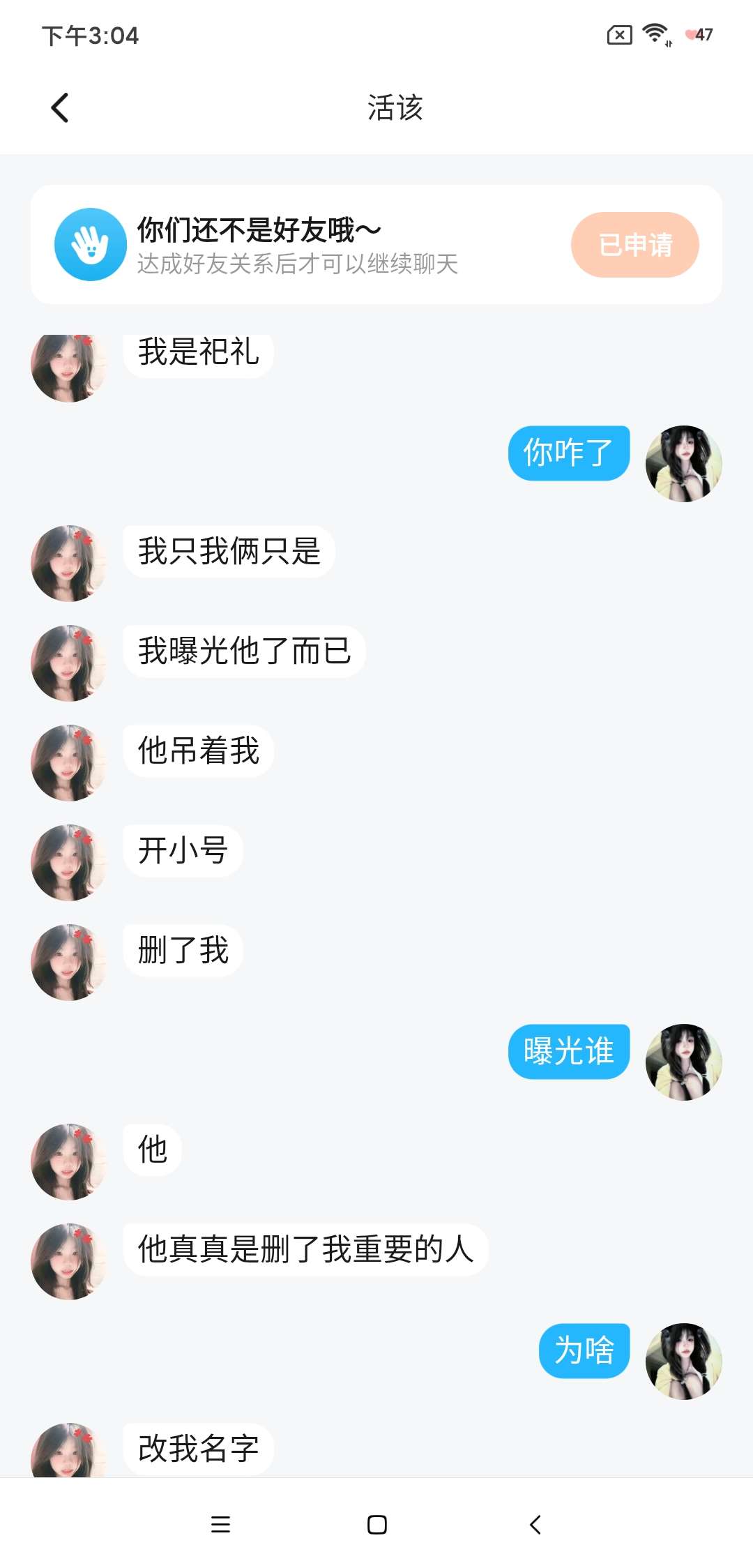Open the system recent apps menu
This screenshot has height=1568, width=753.
click(220, 1525)
